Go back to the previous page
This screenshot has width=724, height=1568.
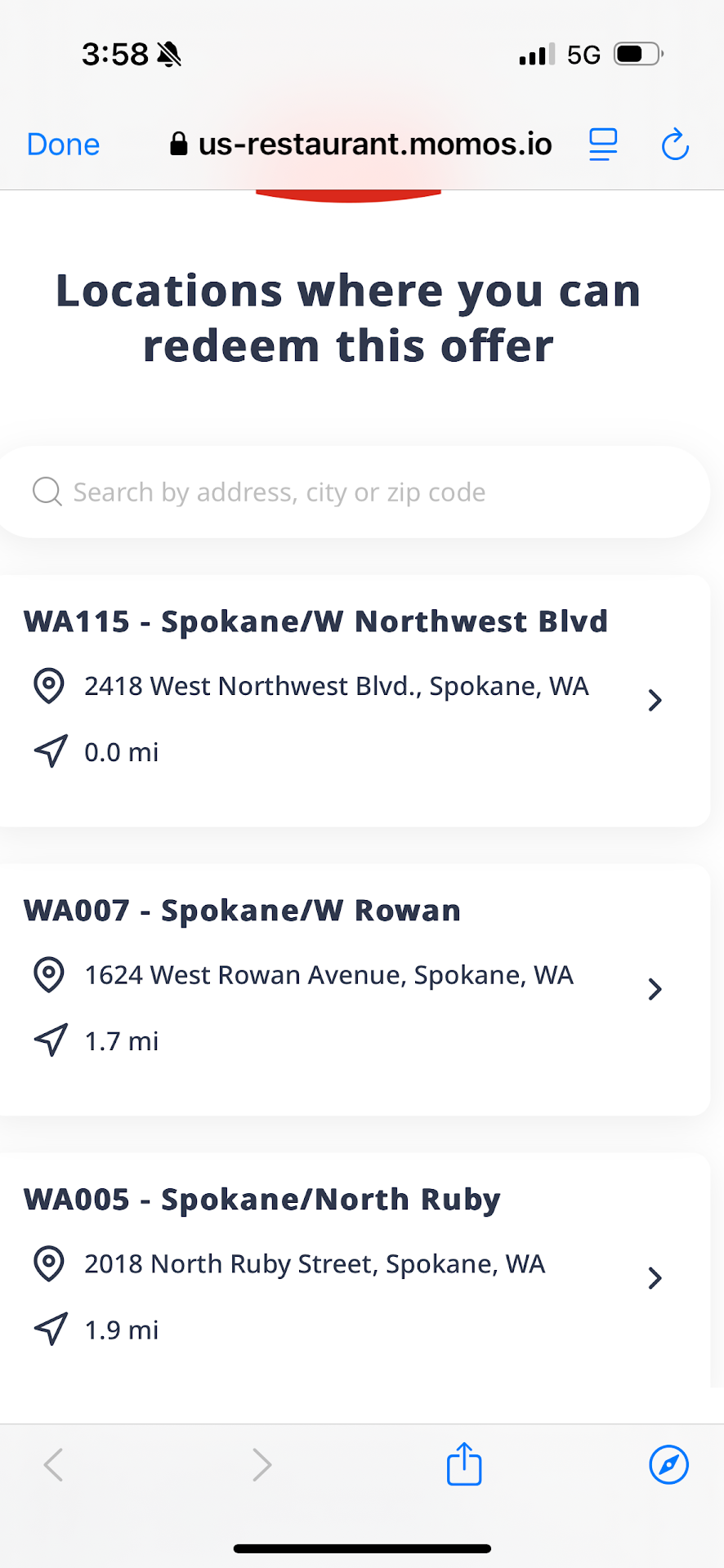[54, 1464]
